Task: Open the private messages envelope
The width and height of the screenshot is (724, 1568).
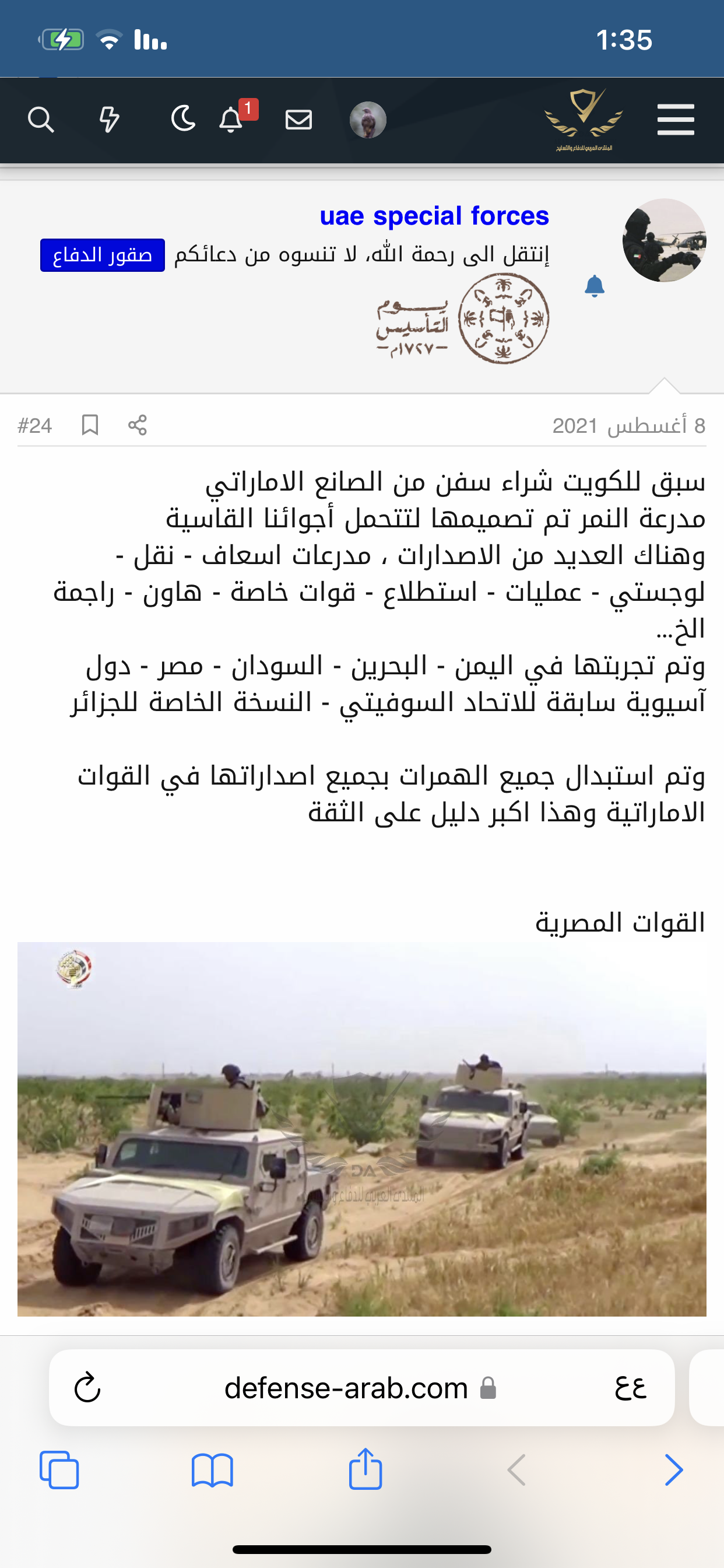Action: point(298,120)
